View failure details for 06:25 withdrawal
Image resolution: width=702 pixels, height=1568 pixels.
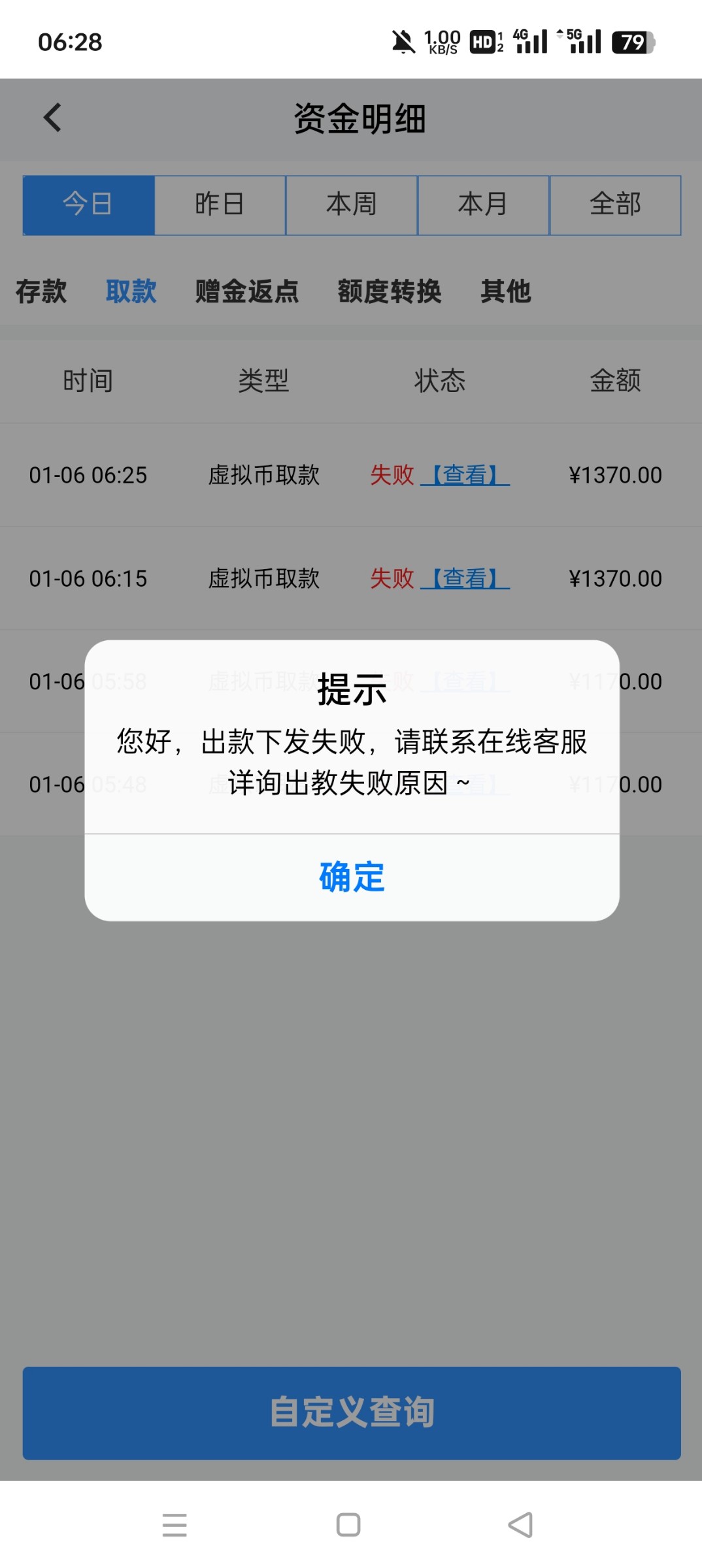pyautogui.click(x=465, y=475)
